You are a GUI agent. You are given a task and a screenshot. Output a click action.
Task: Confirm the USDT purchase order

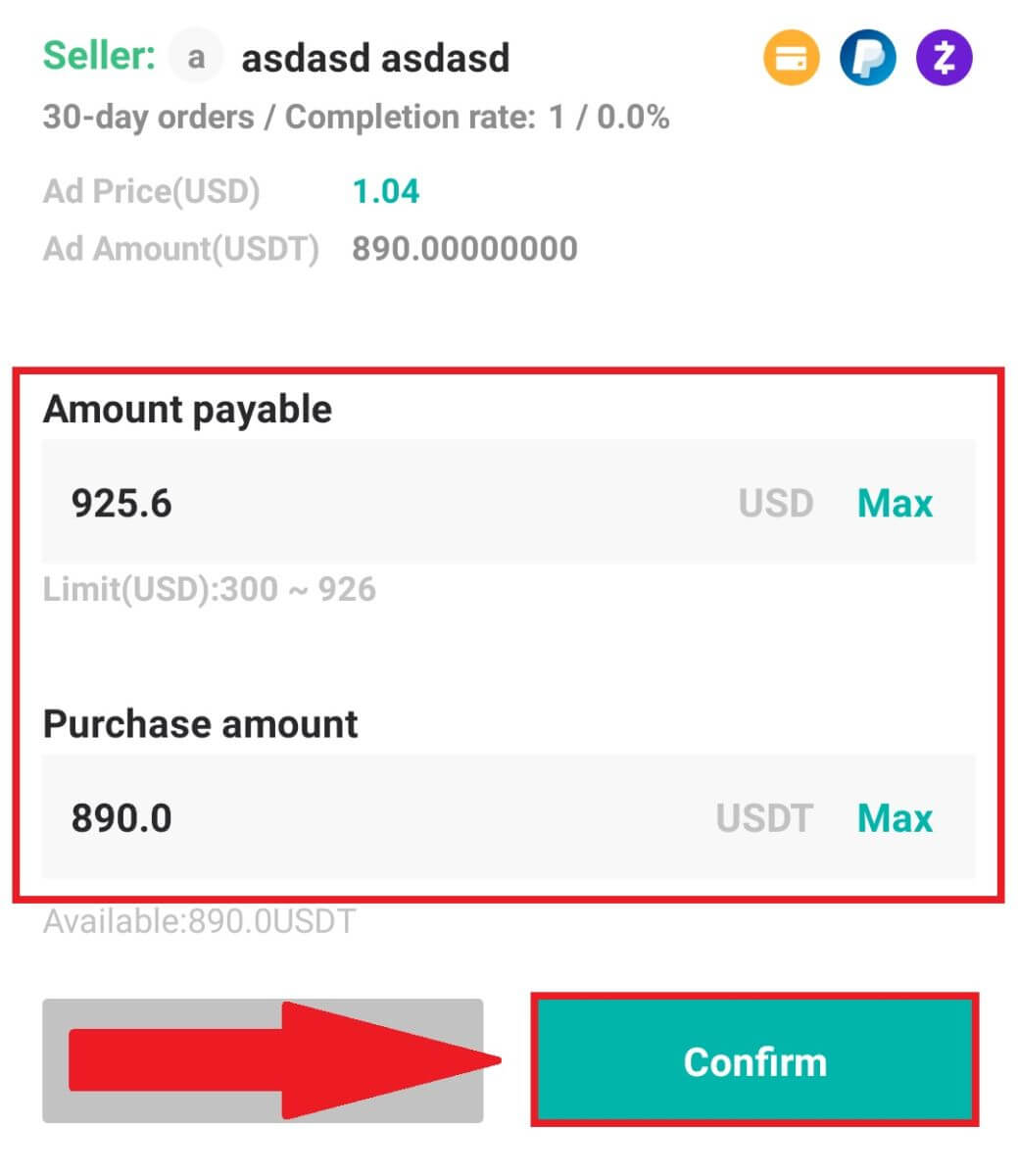[x=753, y=1061]
